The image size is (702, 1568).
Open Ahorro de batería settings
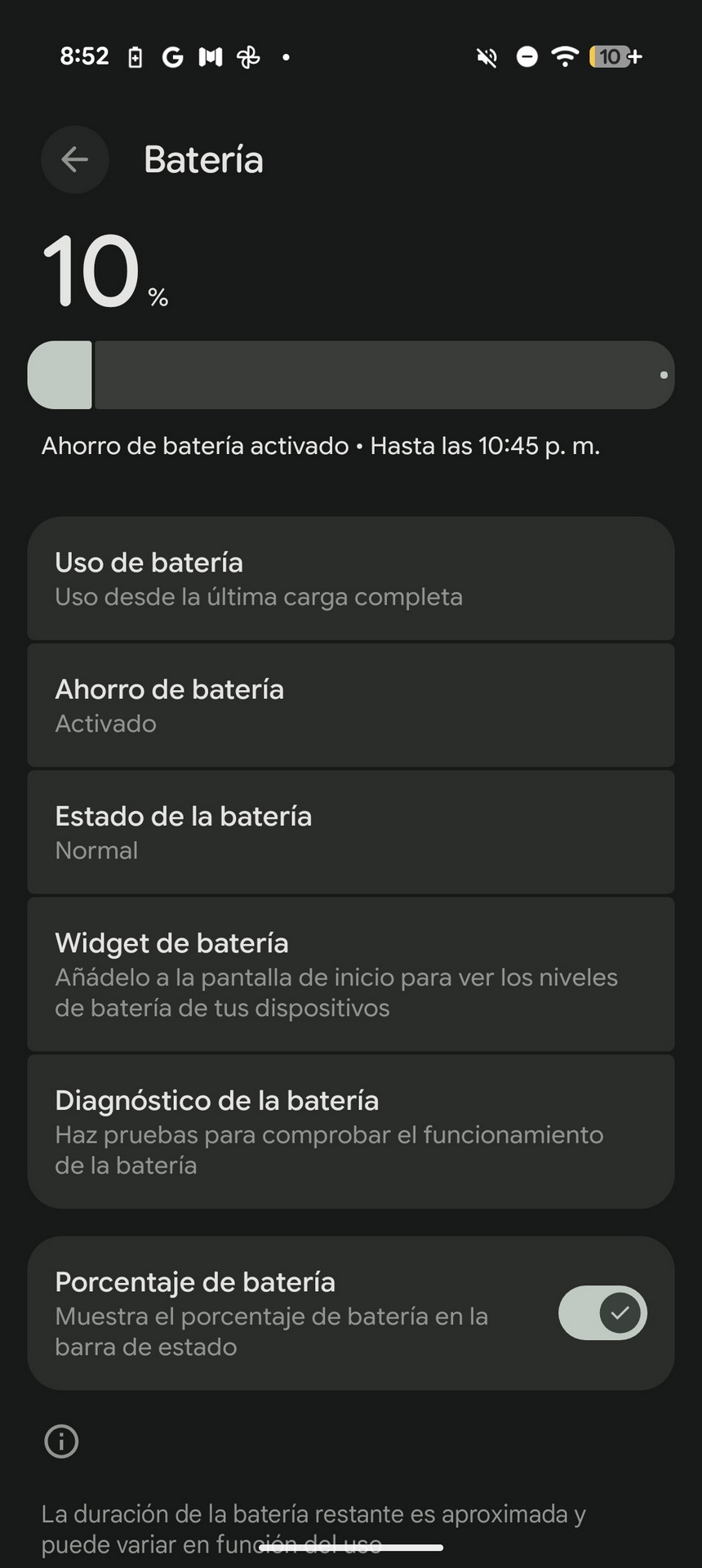[351, 706]
